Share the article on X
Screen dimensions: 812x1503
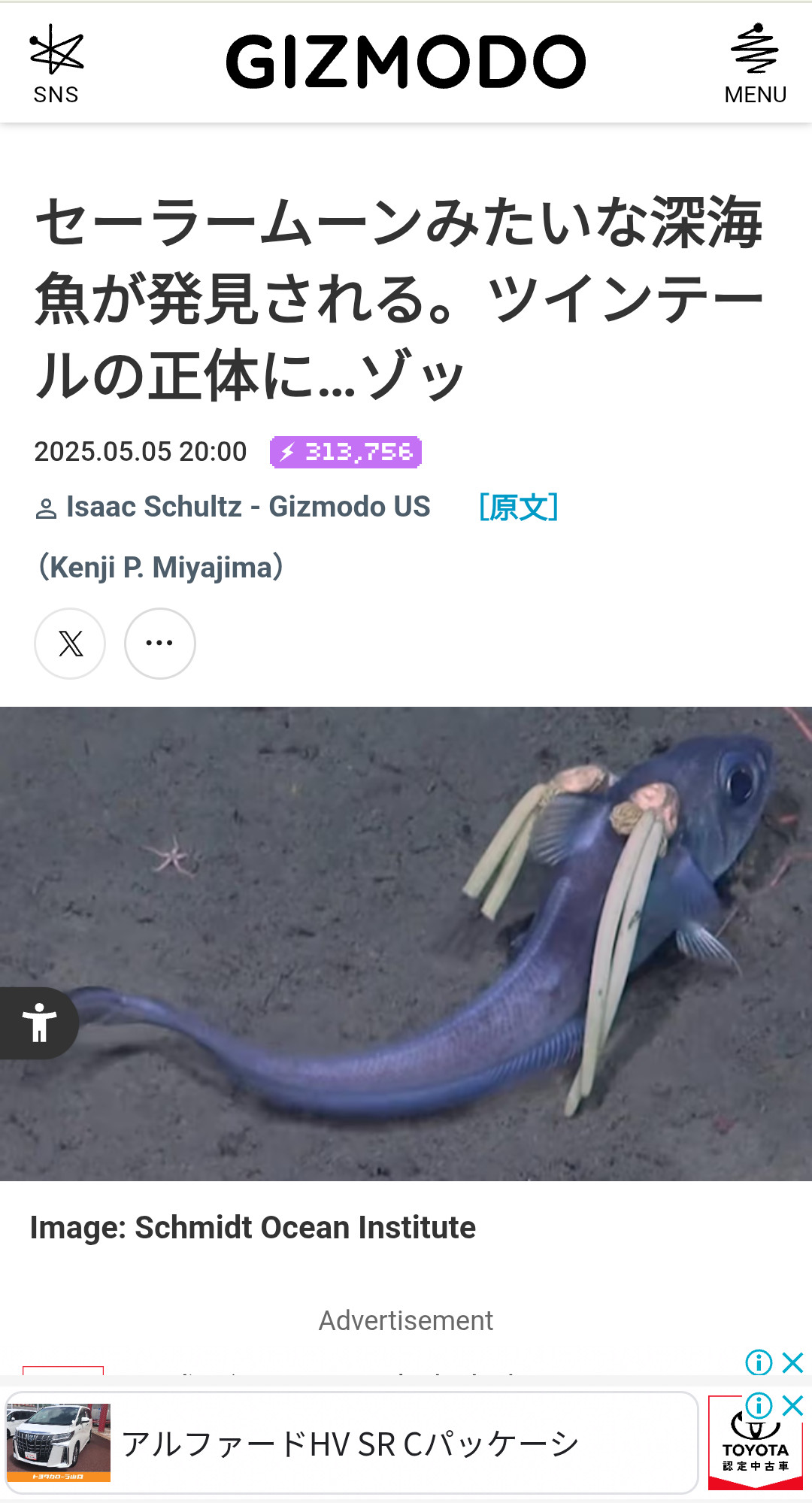(x=70, y=644)
